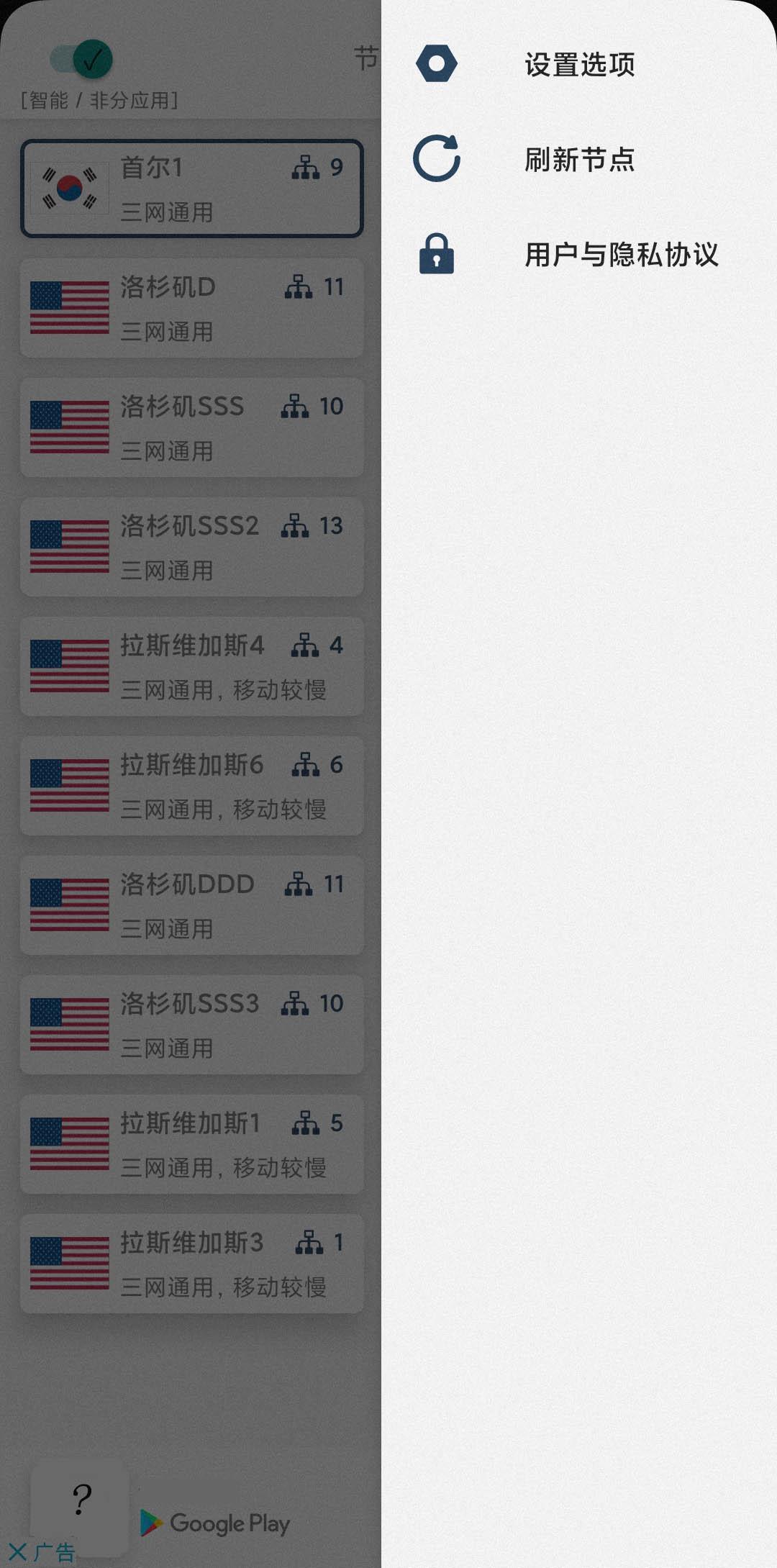
Task: Select the 洛杉矶D node
Action: coord(192,308)
